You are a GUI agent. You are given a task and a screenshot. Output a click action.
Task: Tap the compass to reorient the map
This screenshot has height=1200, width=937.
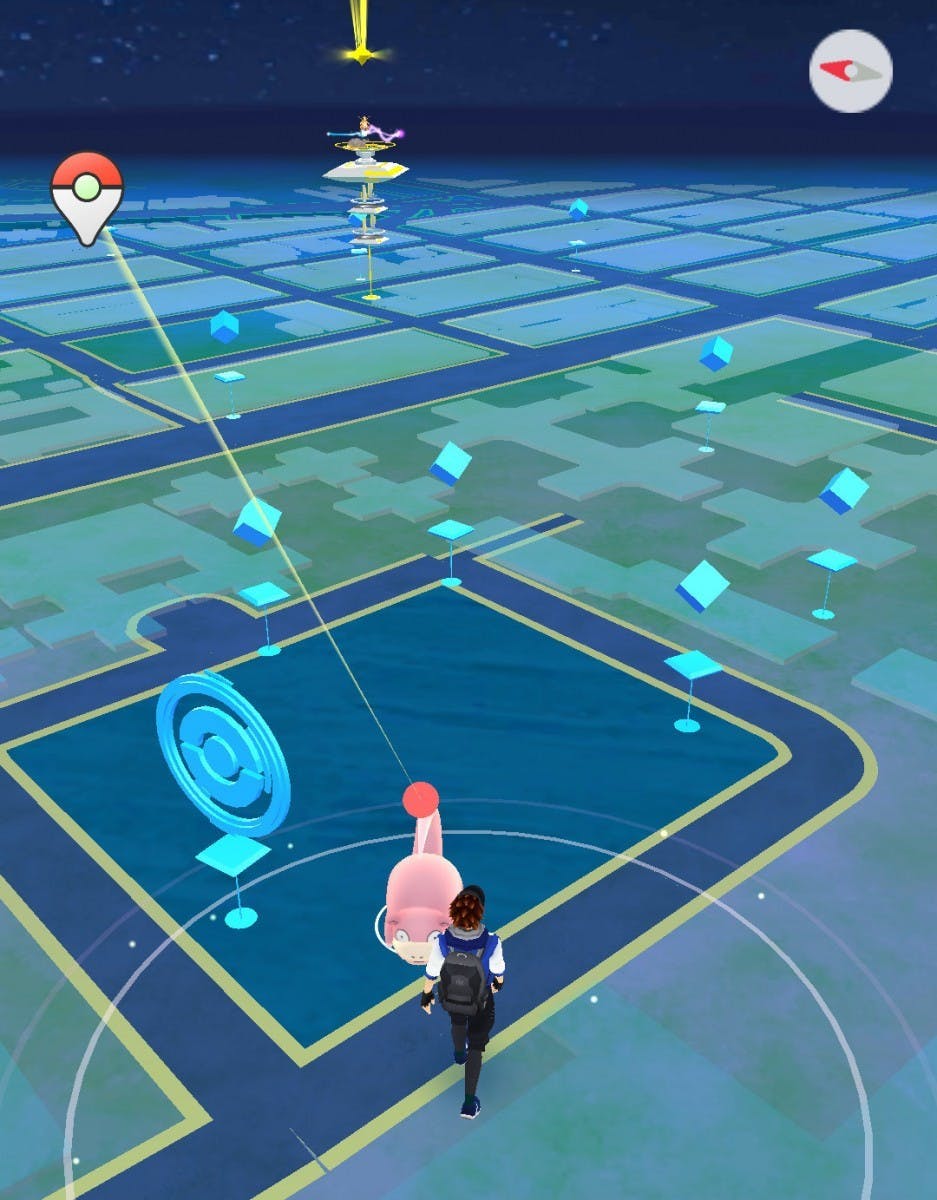click(850, 70)
